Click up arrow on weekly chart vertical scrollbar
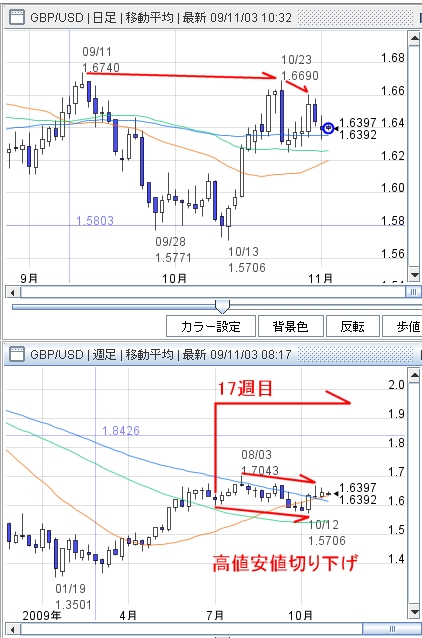422x638 pixels. [414, 375]
